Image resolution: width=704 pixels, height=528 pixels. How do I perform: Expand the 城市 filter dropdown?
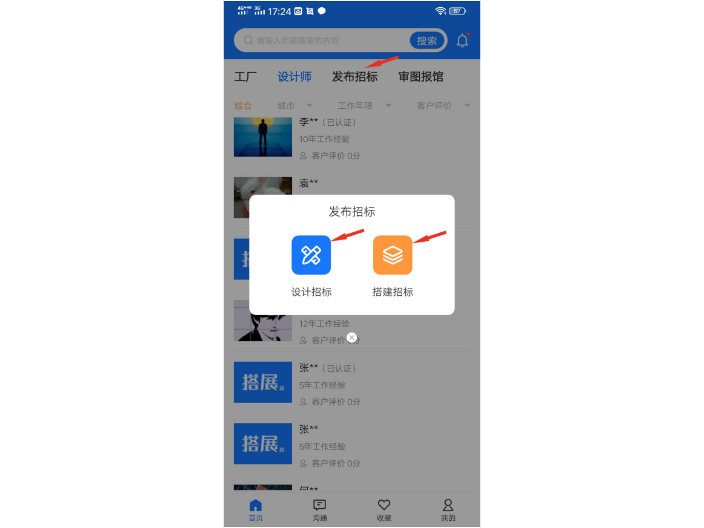tap(293, 105)
